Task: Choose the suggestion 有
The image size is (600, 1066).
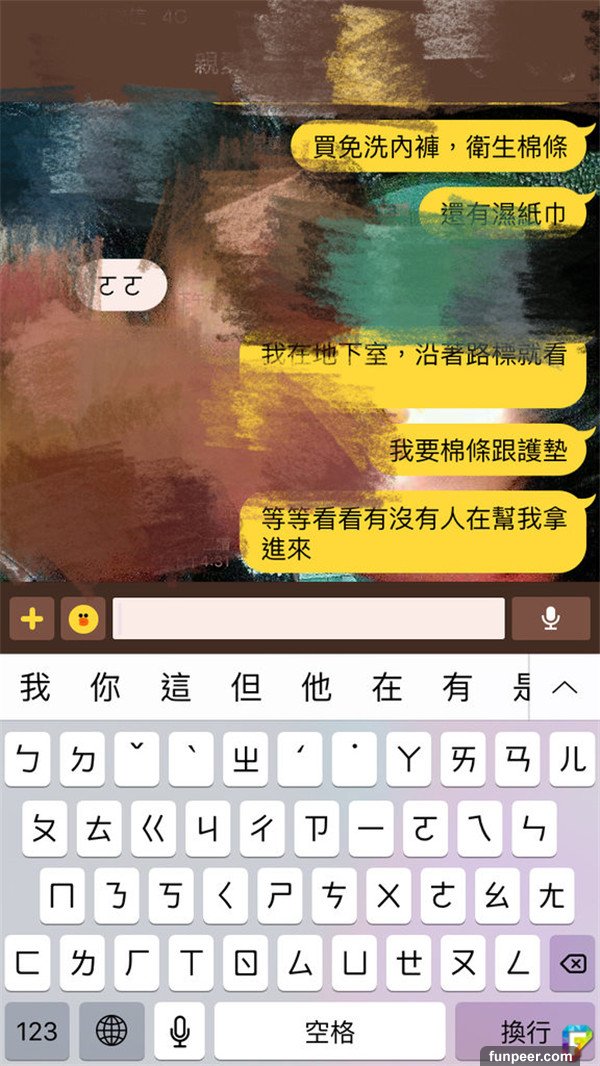Action: [457, 688]
